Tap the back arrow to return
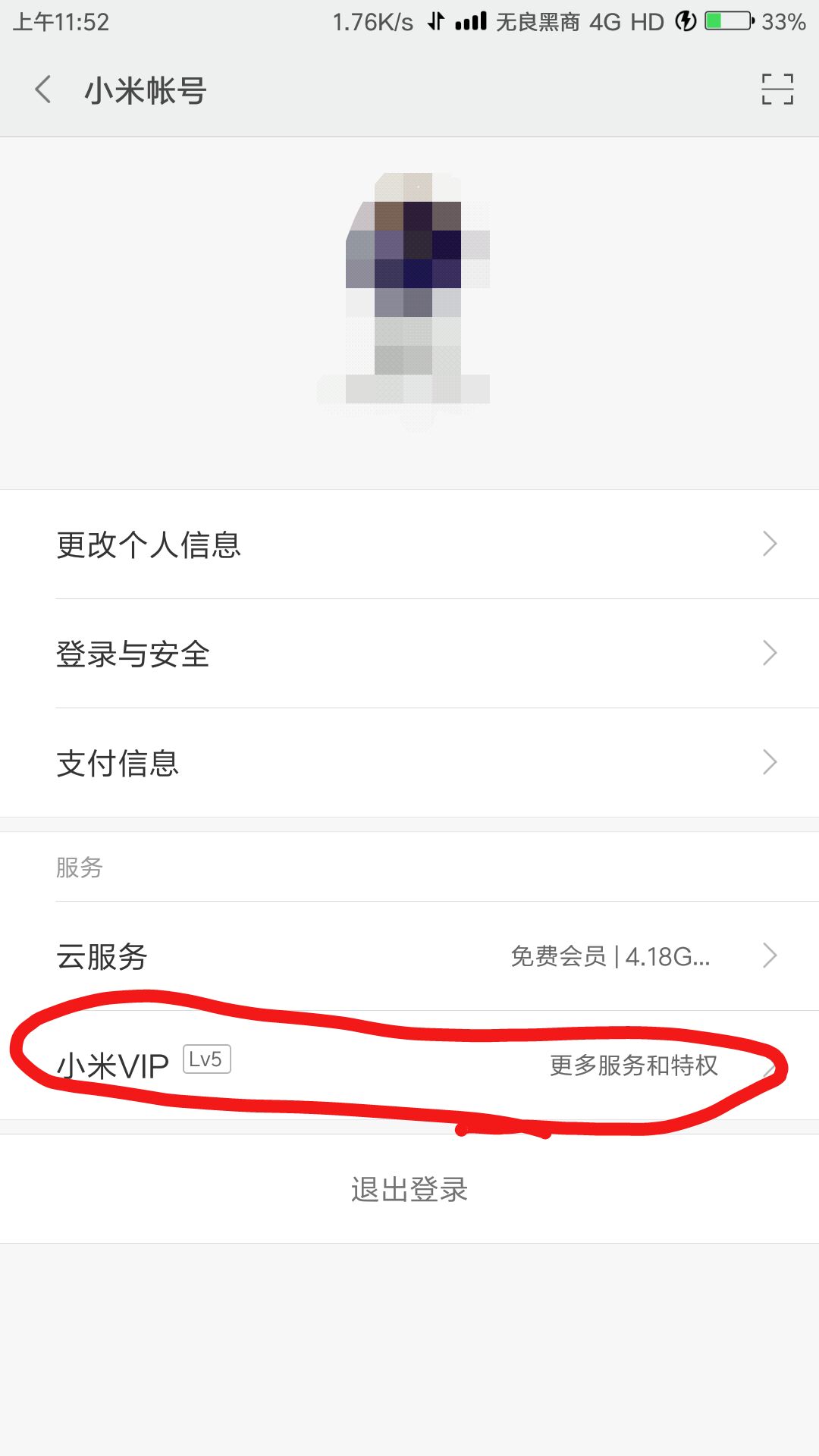The image size is (819, 1456). point(43,89)
